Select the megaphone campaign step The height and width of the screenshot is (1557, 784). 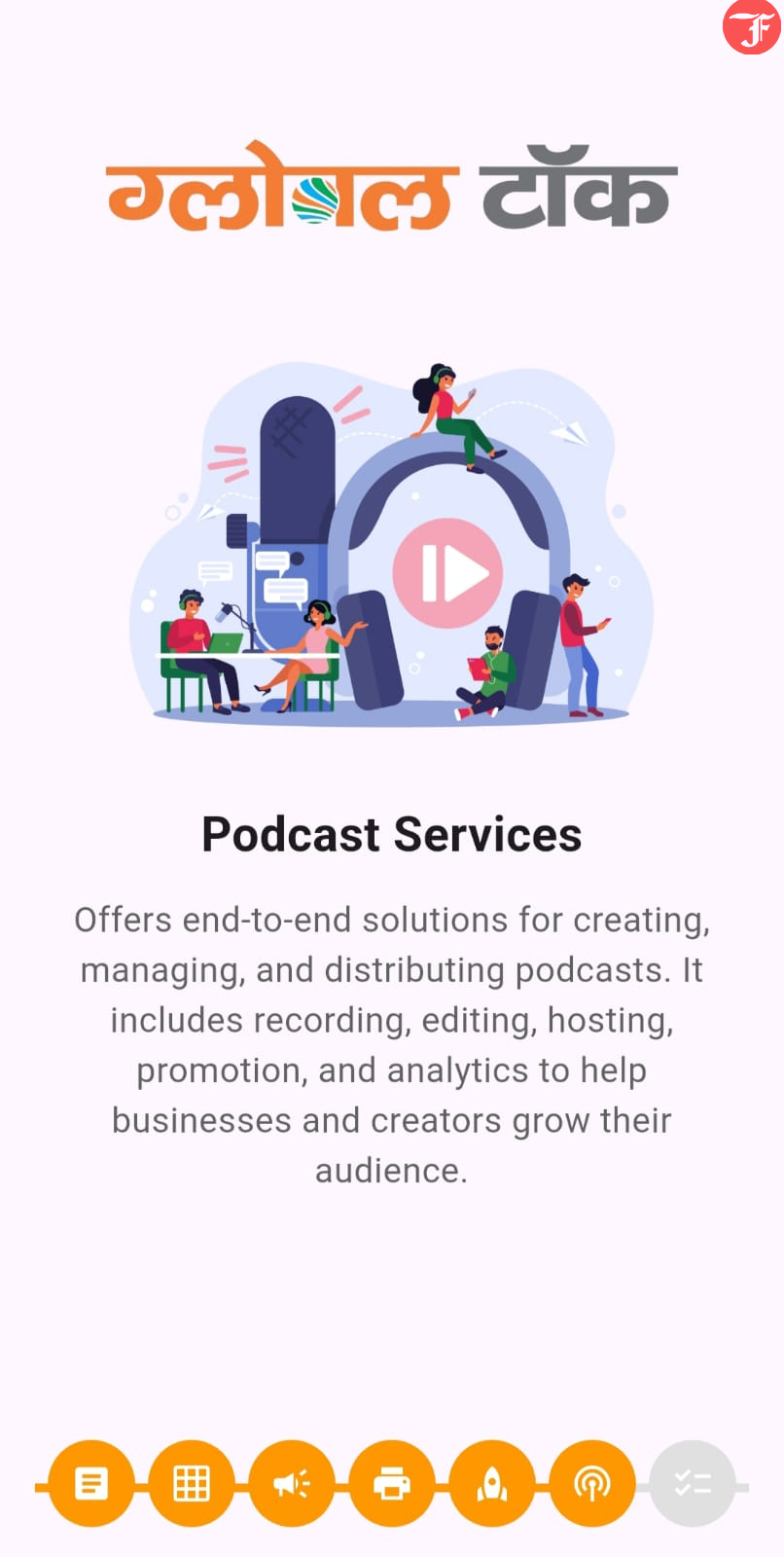click(292, 1483)
